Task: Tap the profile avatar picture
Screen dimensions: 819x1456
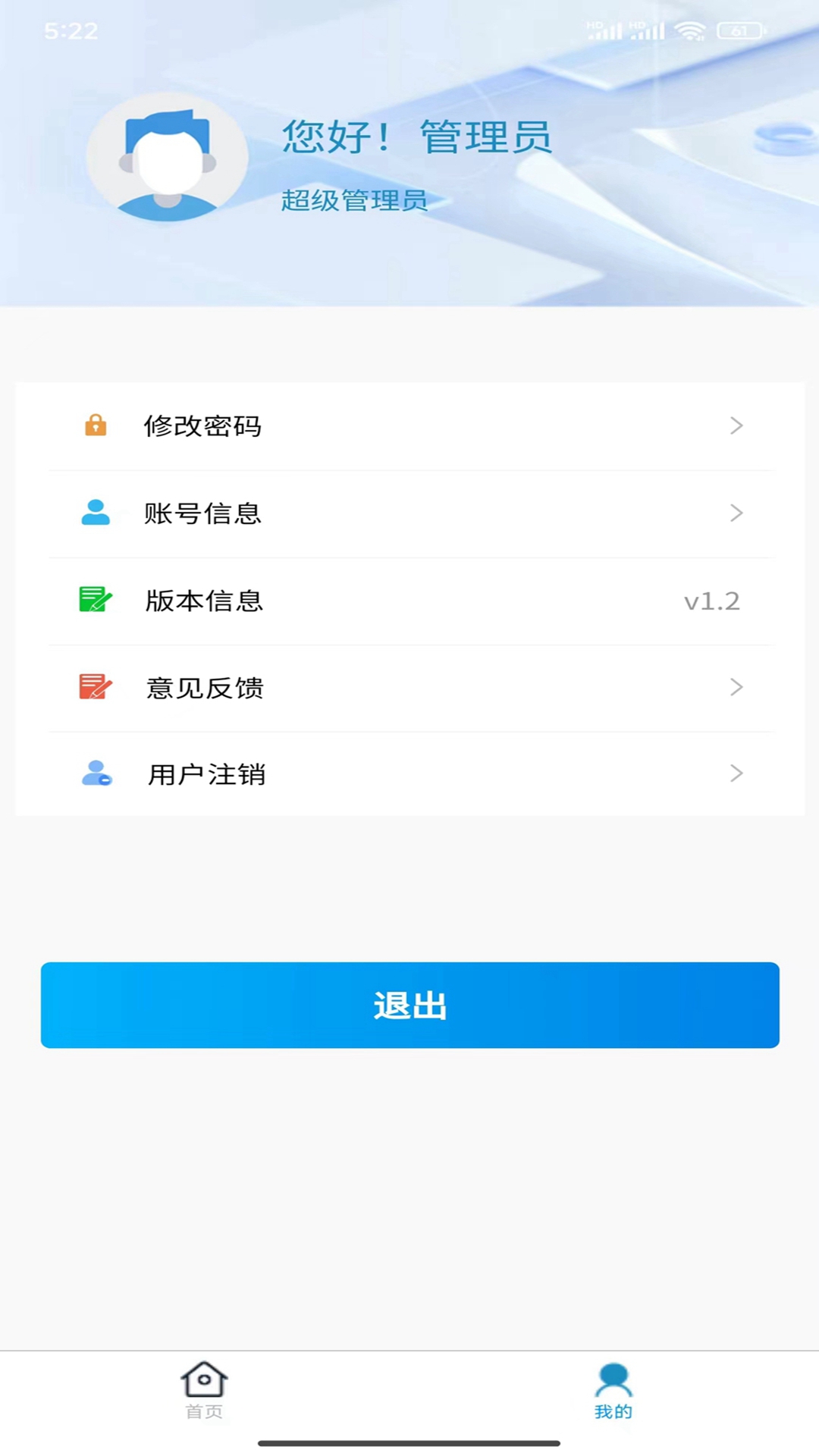Action: coord(168,158)
